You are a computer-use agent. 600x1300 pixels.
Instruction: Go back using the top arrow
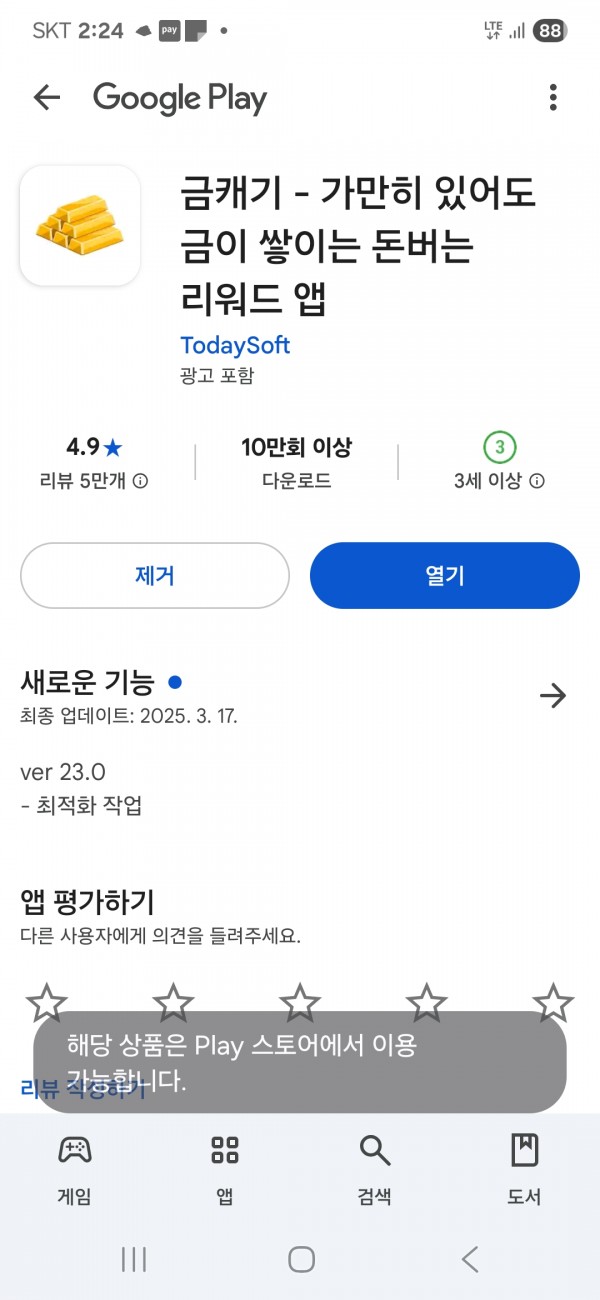coord(47,97)
